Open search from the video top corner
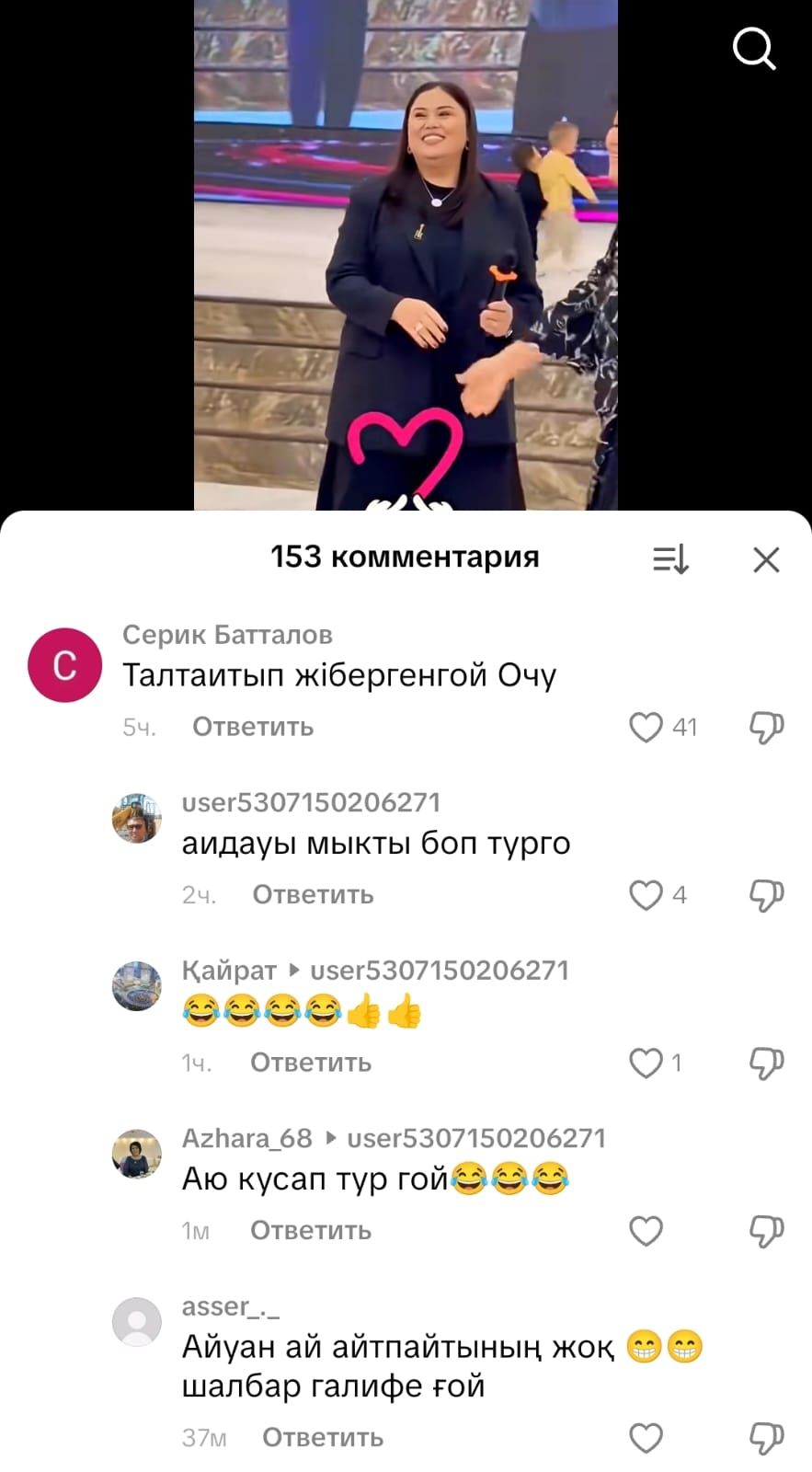This screenshot has width=812, height=1472. coord(754,49)
